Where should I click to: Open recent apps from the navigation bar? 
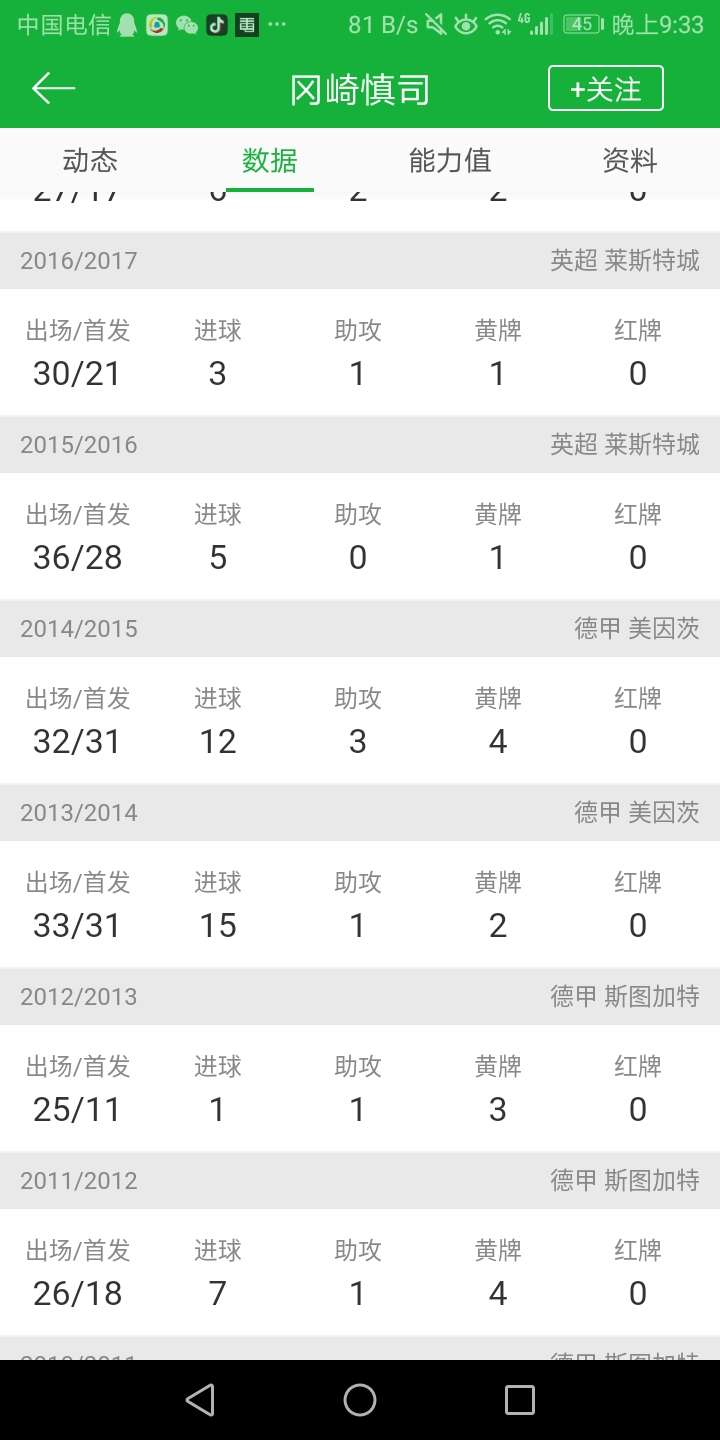[x=520, y=1400]
